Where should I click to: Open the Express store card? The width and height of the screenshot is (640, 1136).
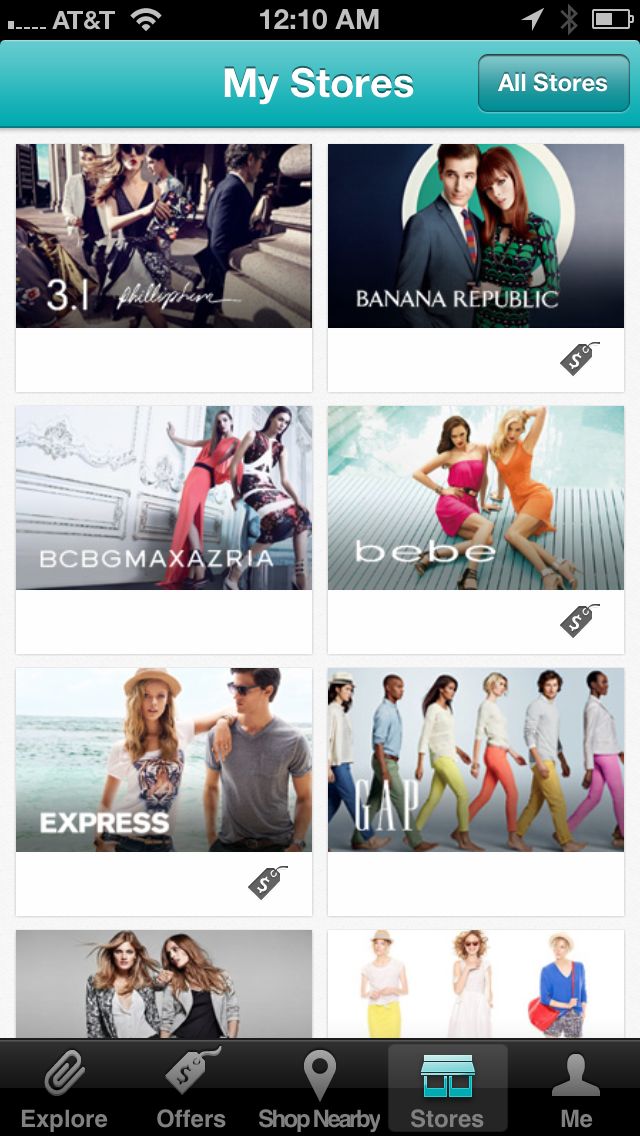click(x=164, y=760)
